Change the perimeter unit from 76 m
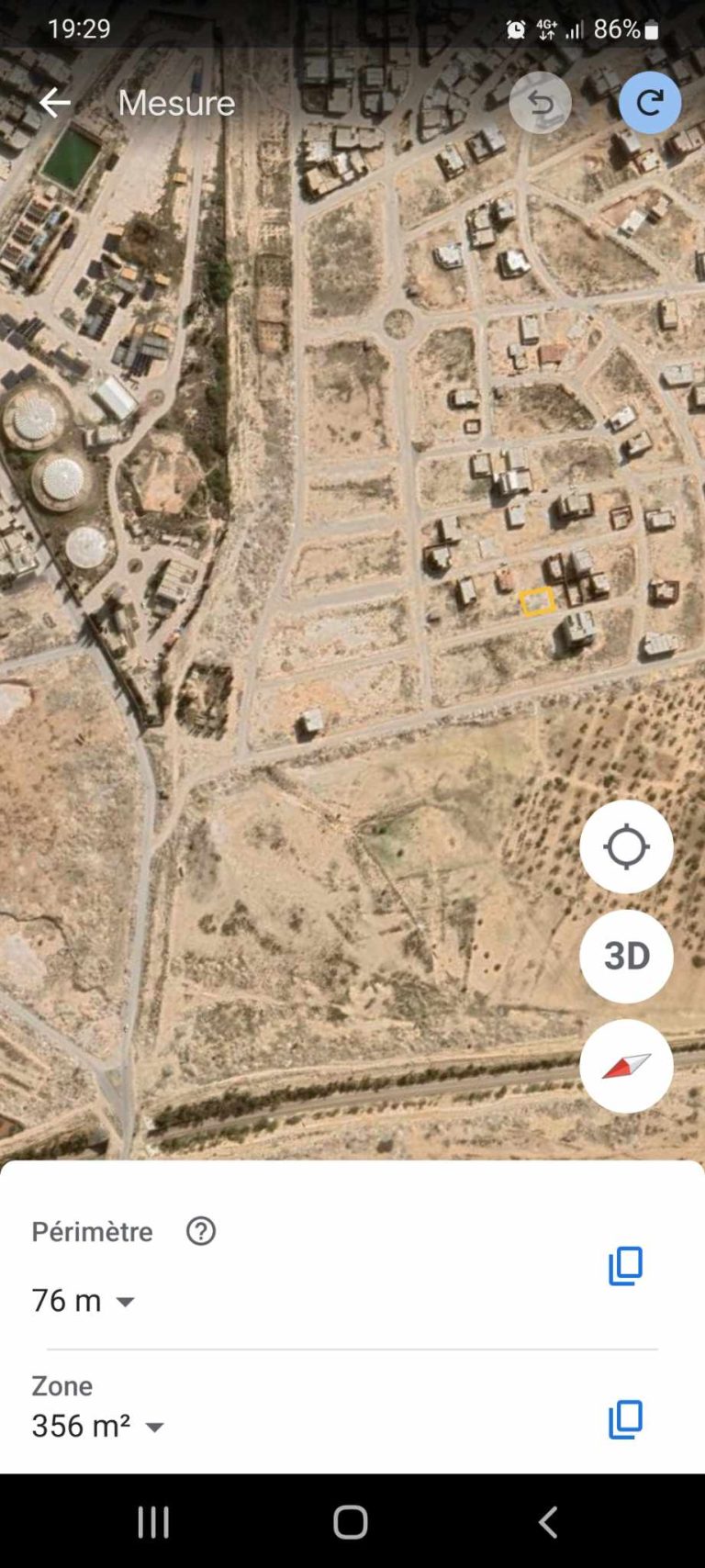The height and width of the screenshot is (1568, 705). click(125, 1301)
